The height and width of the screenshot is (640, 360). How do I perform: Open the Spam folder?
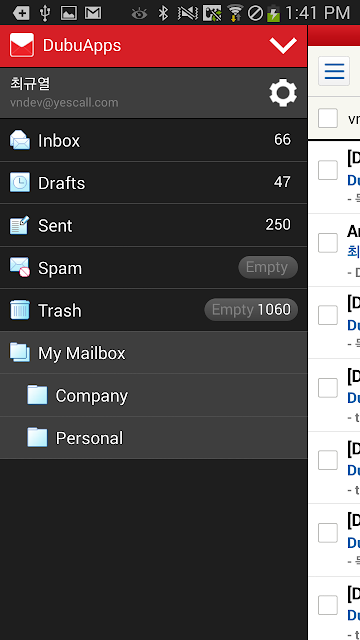[x=153, y=268]
